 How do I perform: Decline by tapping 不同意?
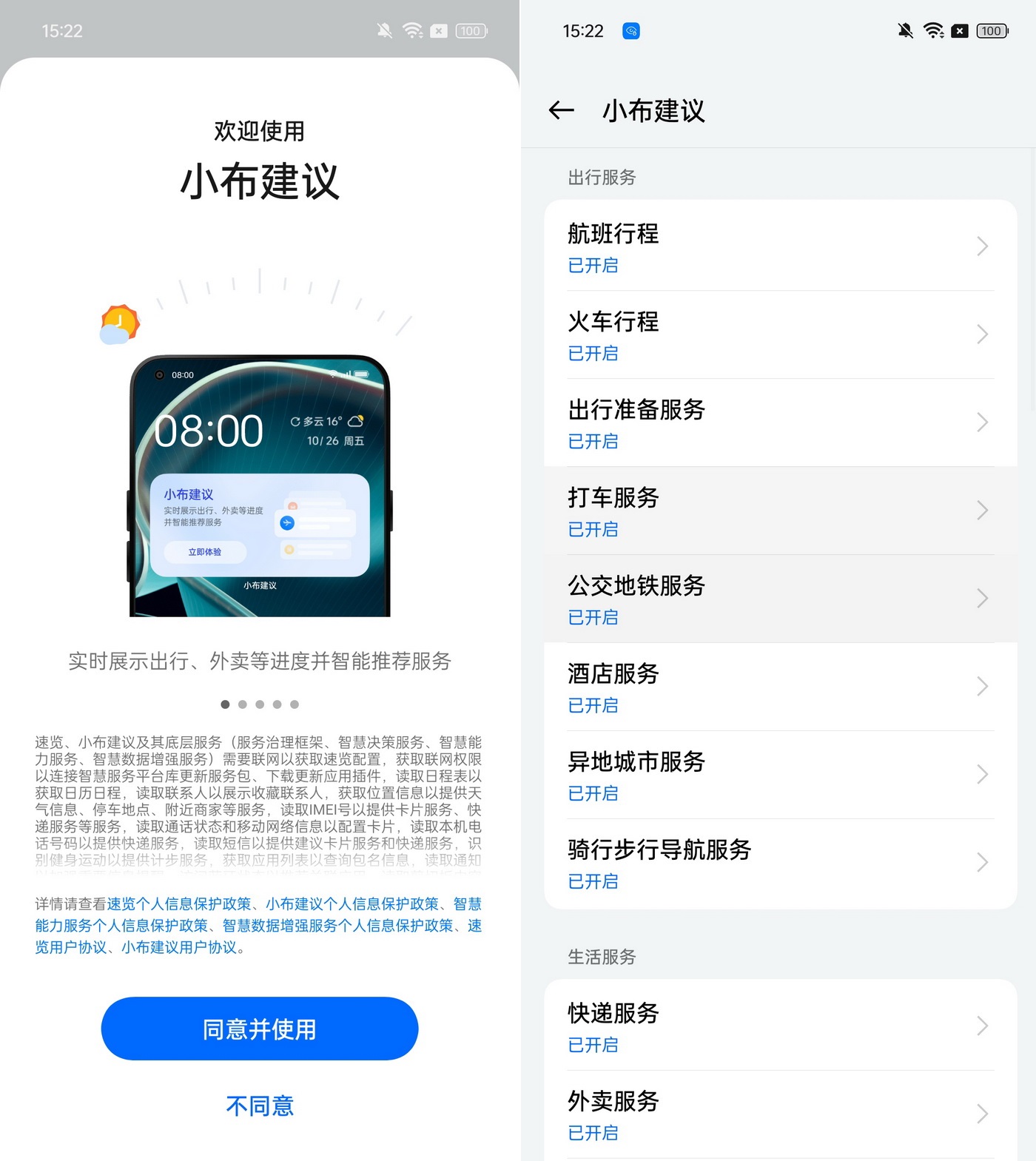pos(259,1106)
